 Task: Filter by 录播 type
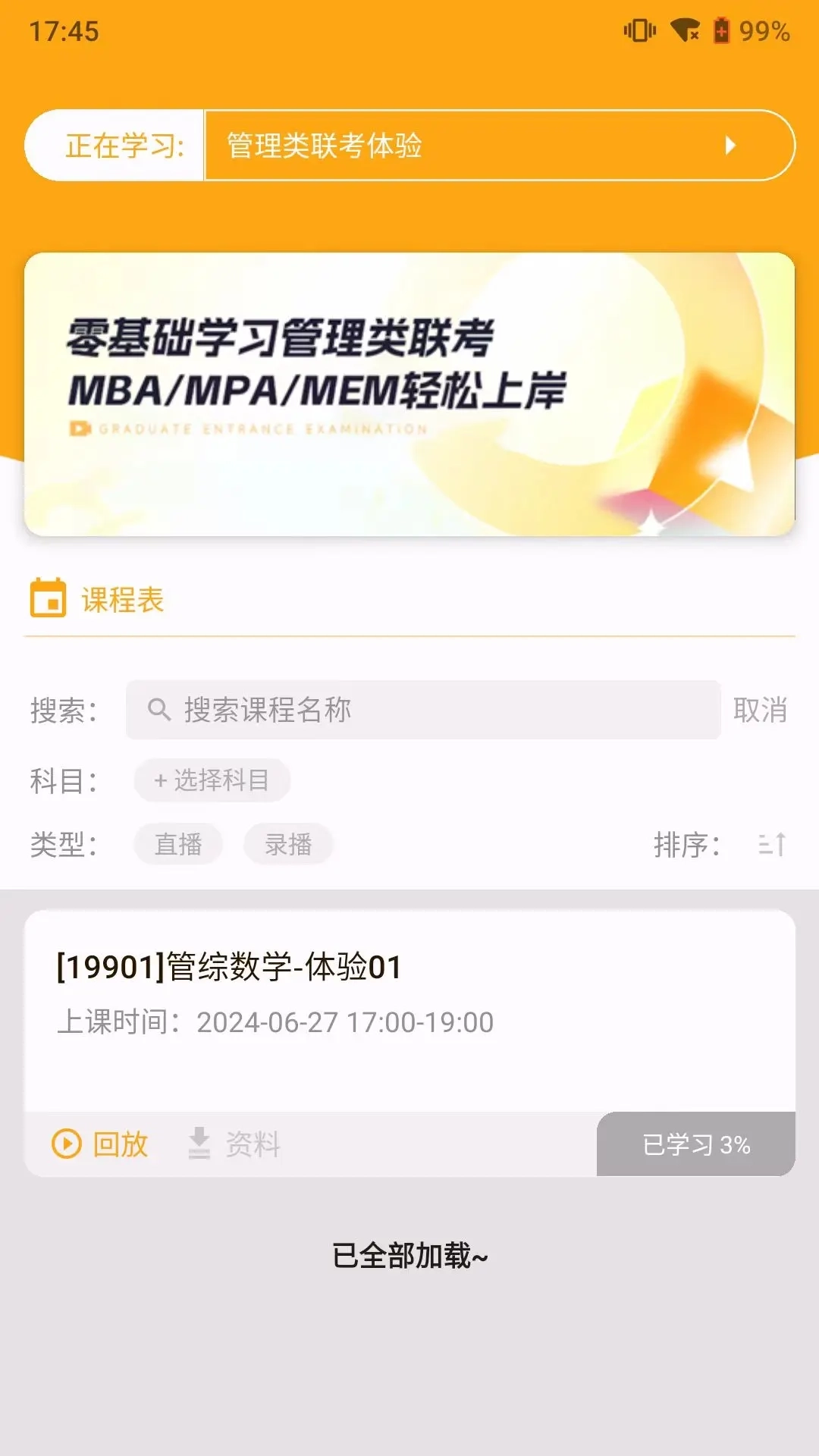tap(288, 844)
